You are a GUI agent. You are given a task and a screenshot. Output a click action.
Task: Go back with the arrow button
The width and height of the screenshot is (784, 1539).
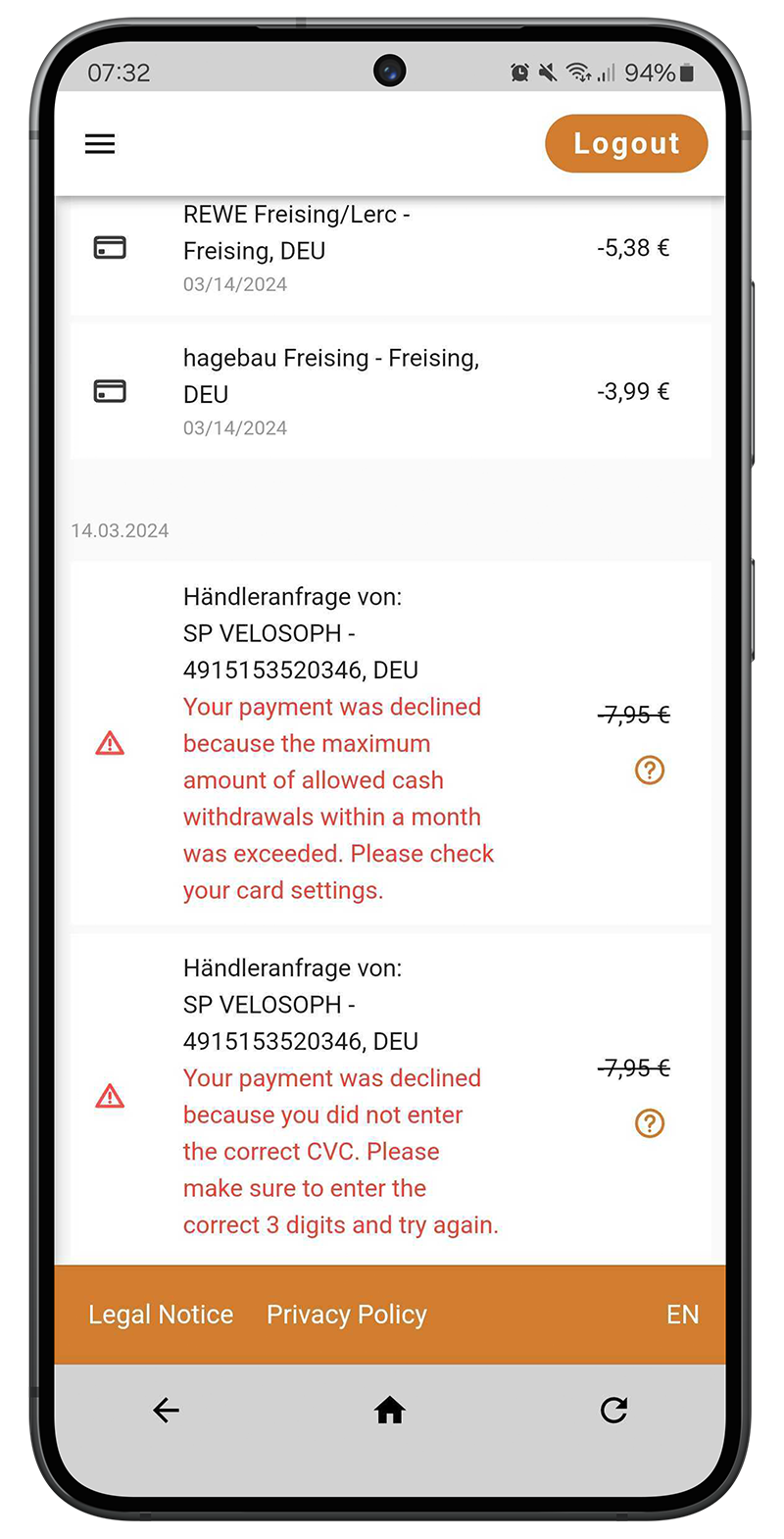[167, 1411]
